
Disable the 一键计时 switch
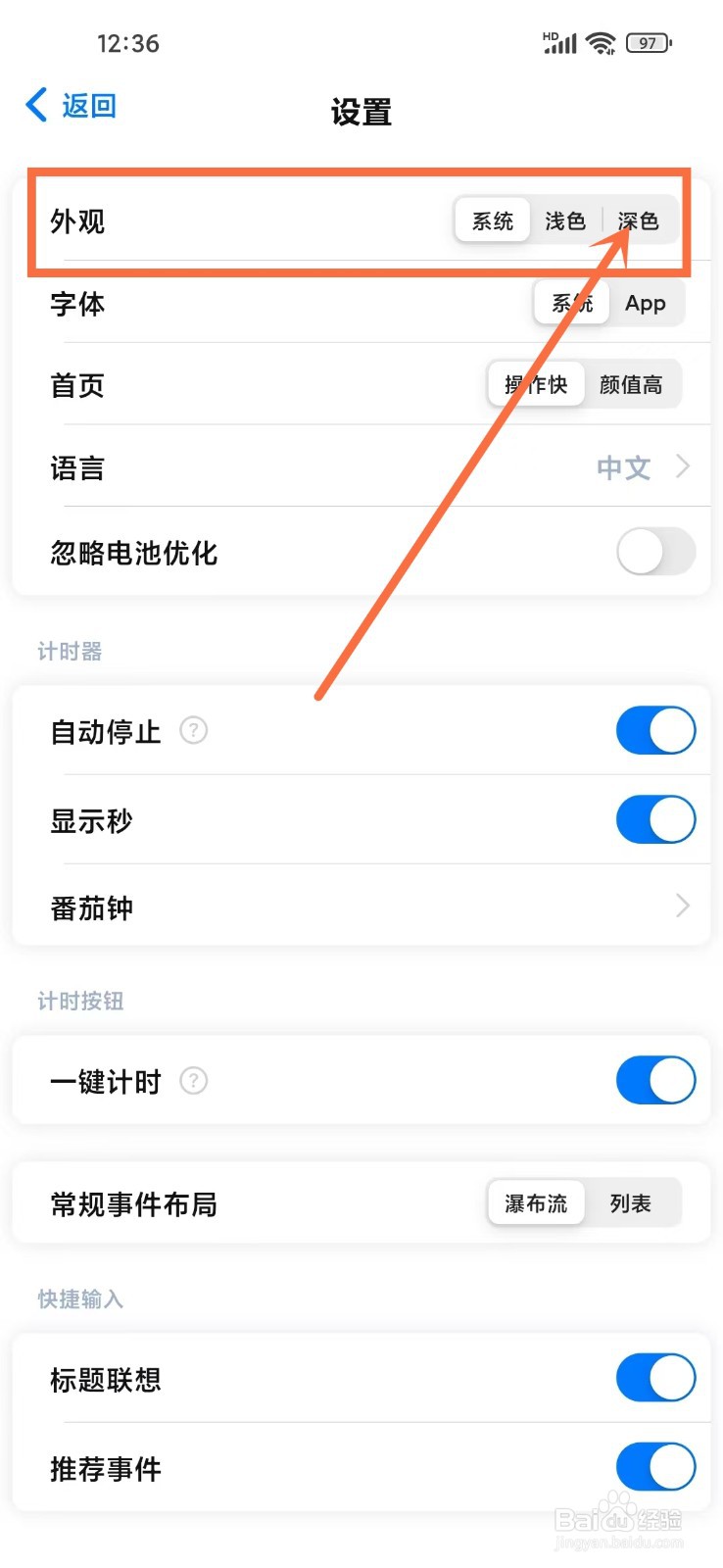pos(654,1081)
